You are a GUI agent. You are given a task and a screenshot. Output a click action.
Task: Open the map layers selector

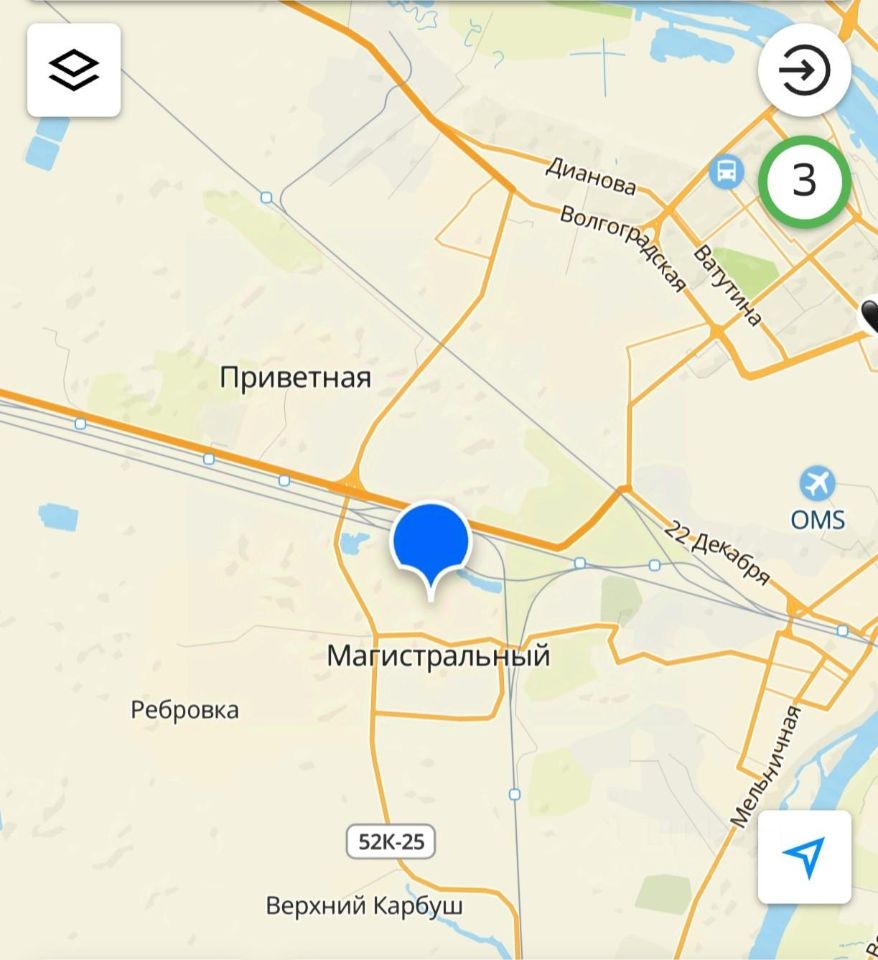74,70
